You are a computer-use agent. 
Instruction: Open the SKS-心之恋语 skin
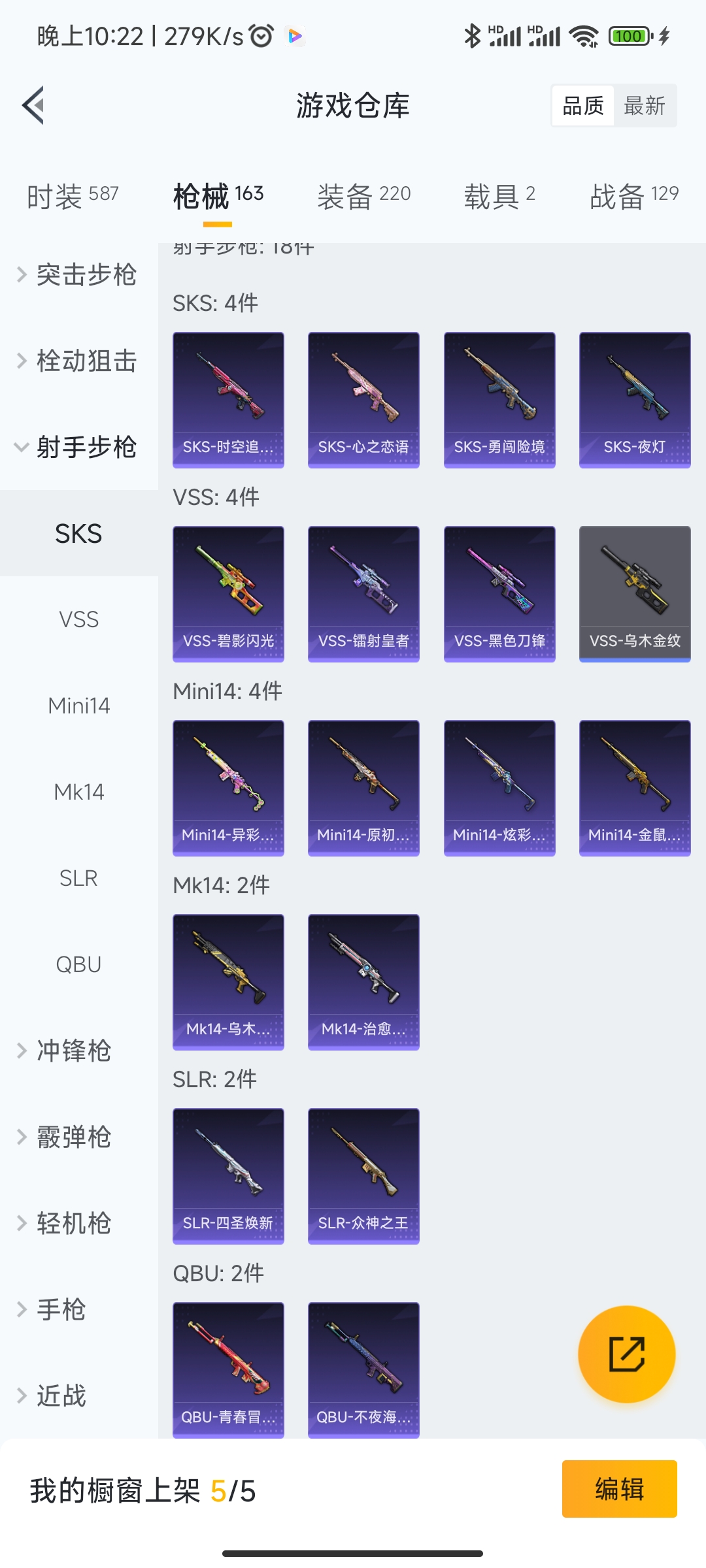coord(363,400)
